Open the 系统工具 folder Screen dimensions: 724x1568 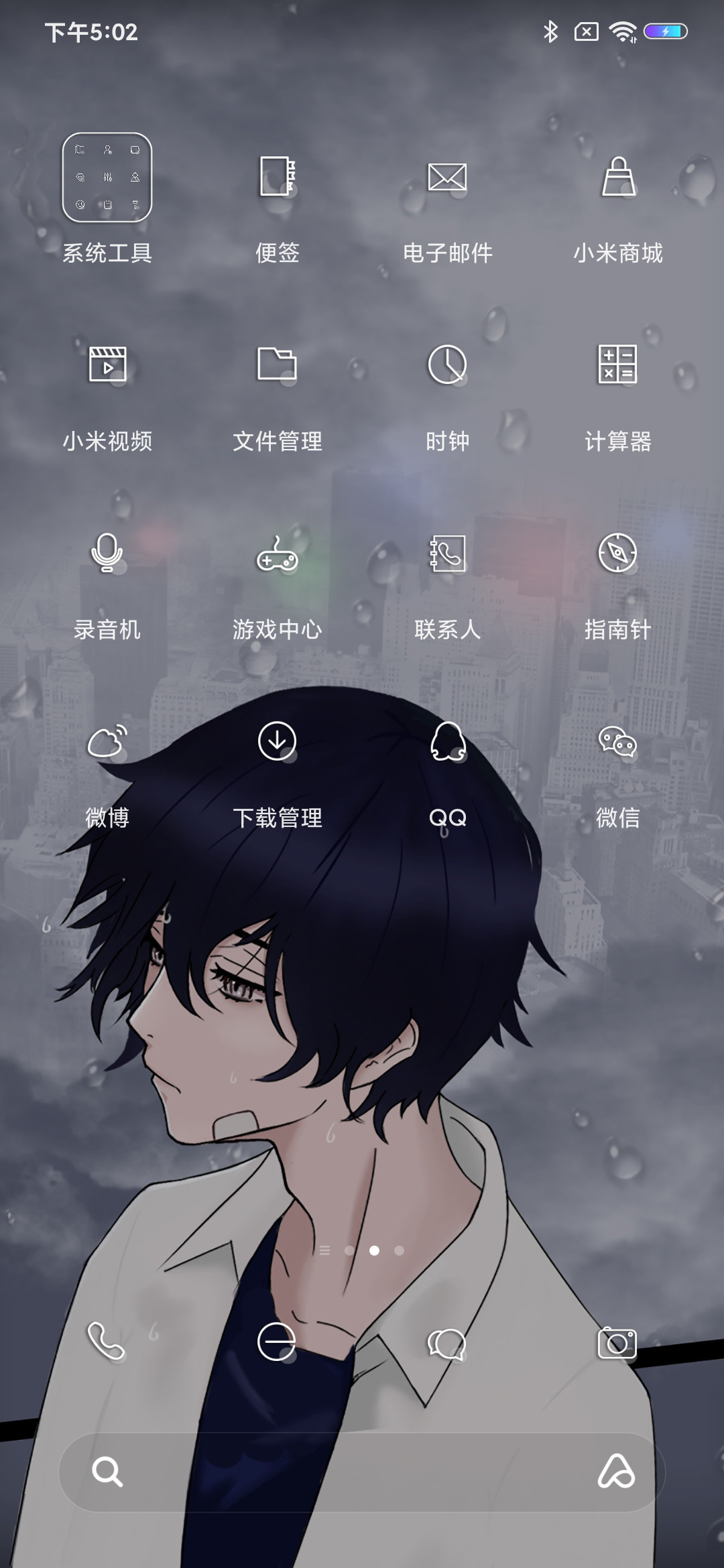point(107,178)
